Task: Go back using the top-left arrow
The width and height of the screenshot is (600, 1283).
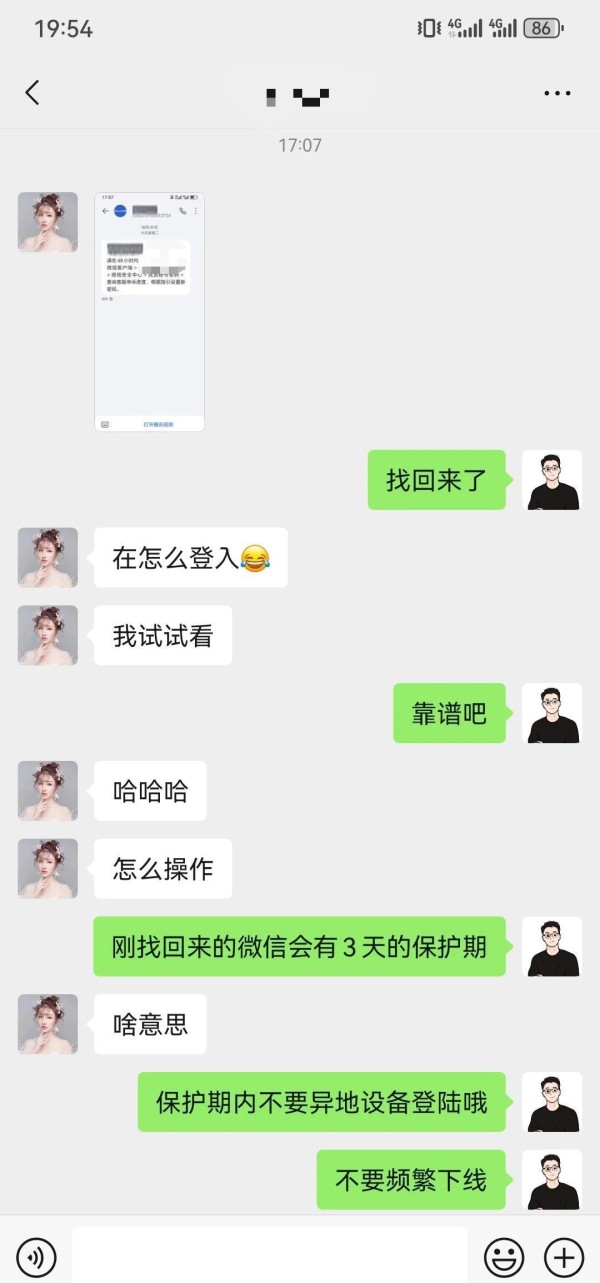Action: click(x=32, y=93)
